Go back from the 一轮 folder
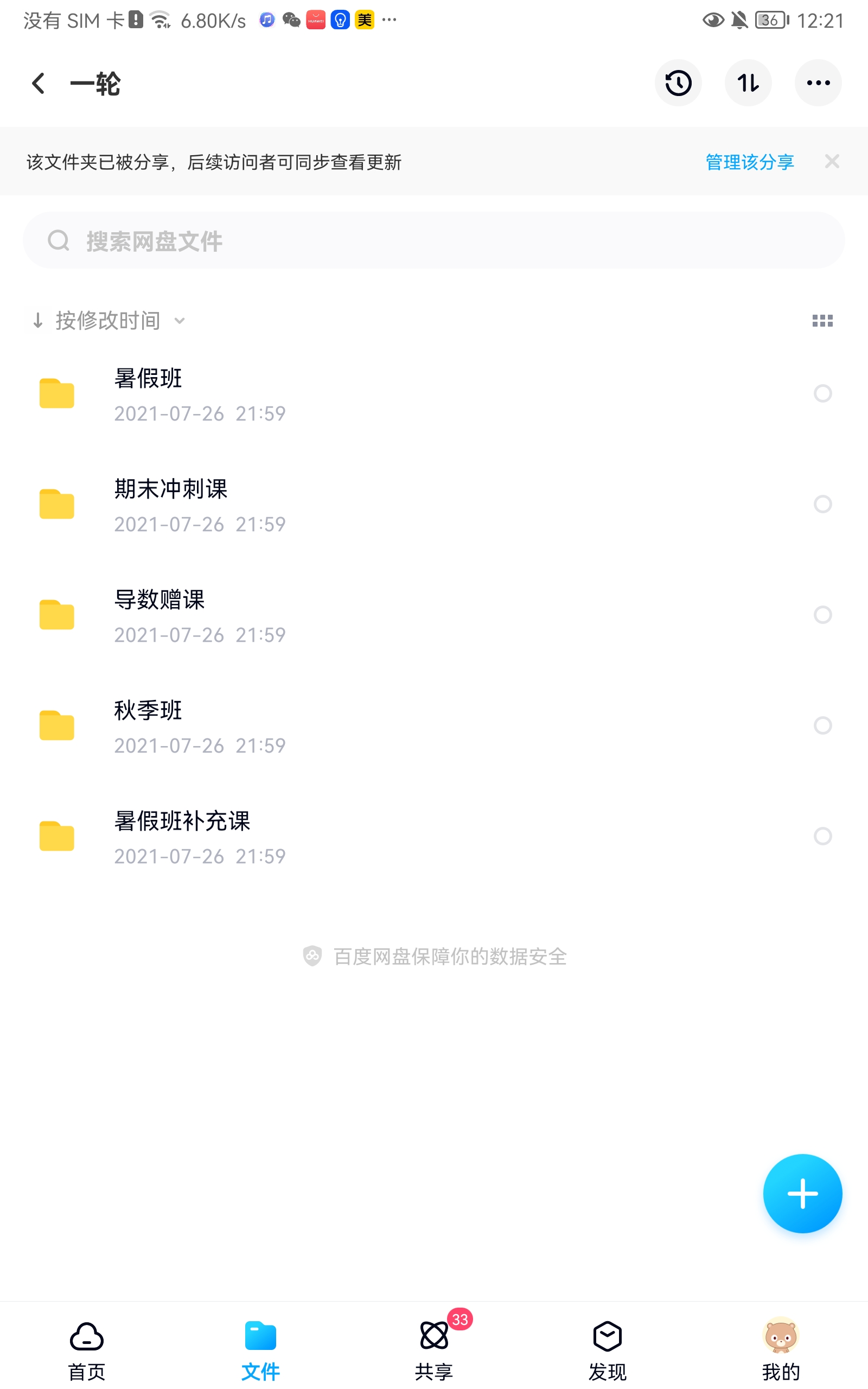Viewport: 868px width, 1389px height. (39, 84)
